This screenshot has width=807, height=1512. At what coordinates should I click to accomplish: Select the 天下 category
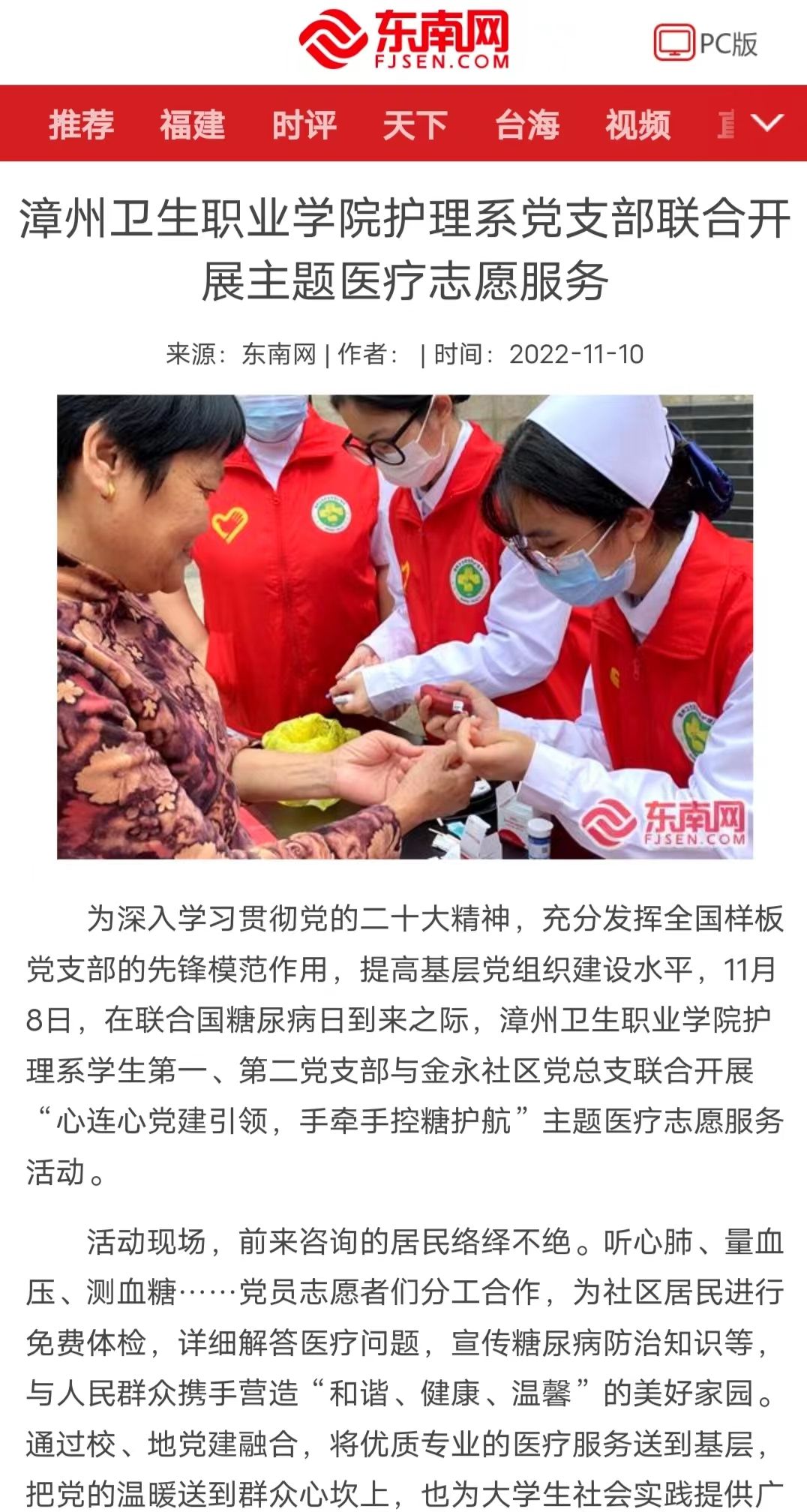[415, 124]
